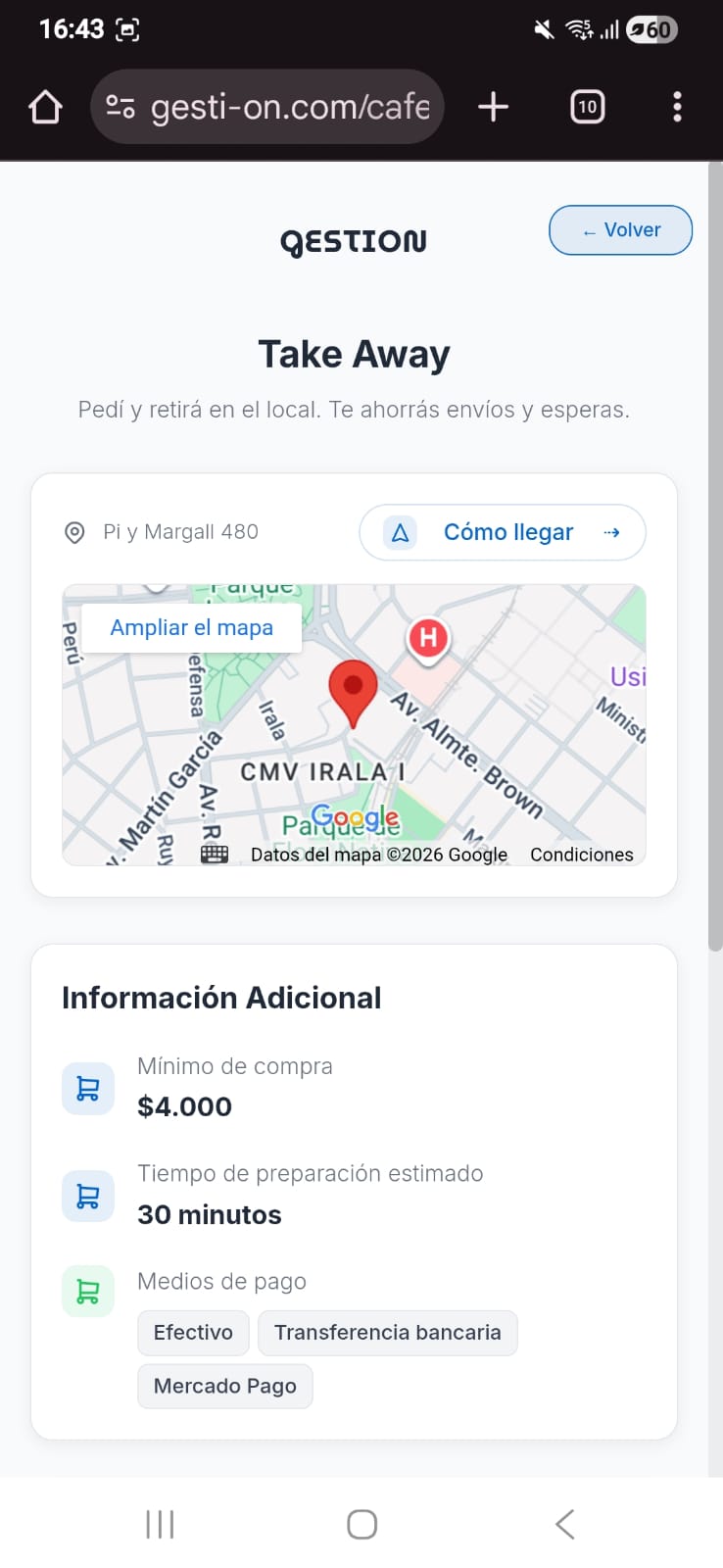Select the Efectivo payment chip
Screen dimensions: 723x1568
(x=193, y=1333)
